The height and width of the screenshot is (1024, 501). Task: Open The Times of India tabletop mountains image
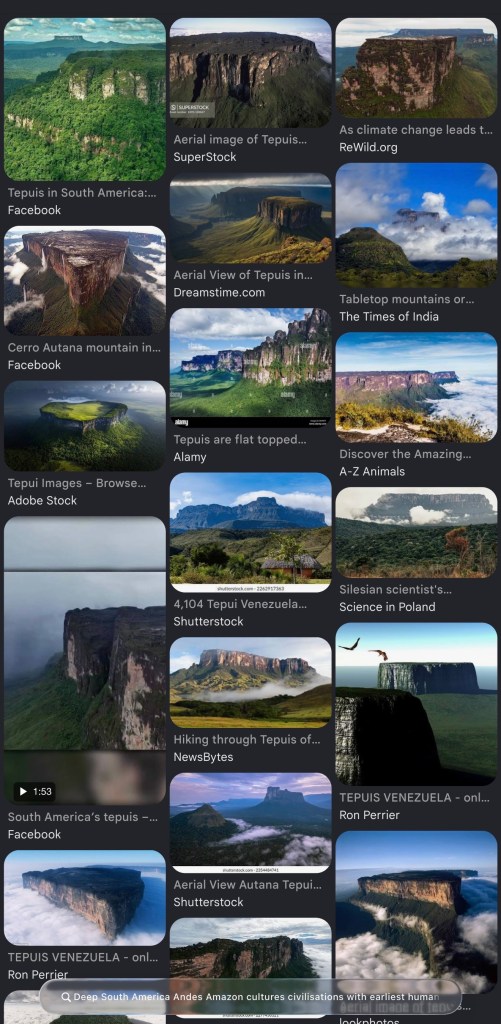click(x=416, y=225)
